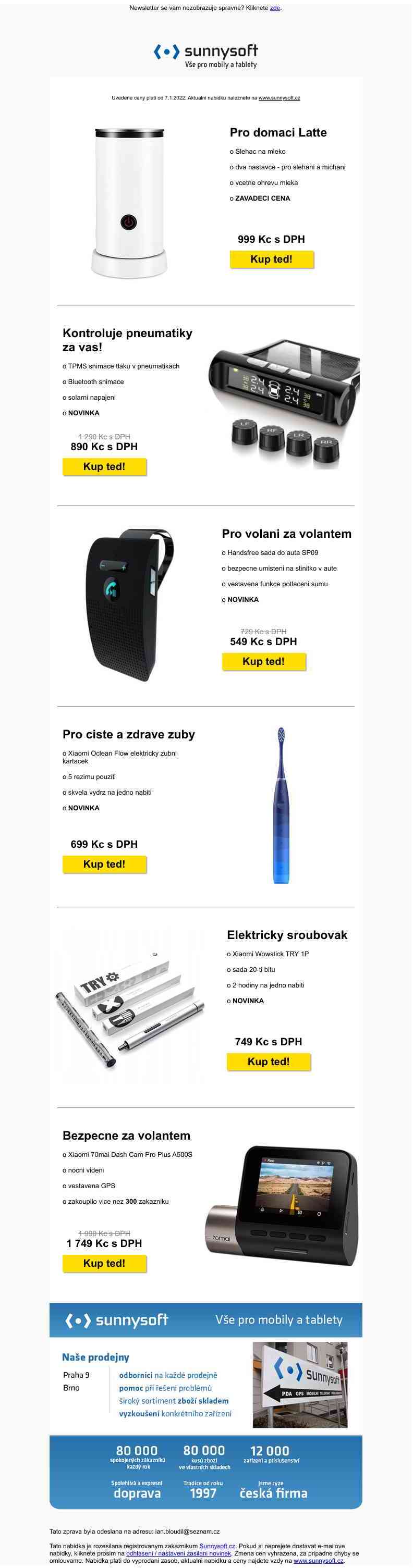Image resolution: width=413 pixels, height=1568 pixels.
Task: Tap 'Kup ted!' for the Wowstick screwdriver
Action: tap(268, 1061)
